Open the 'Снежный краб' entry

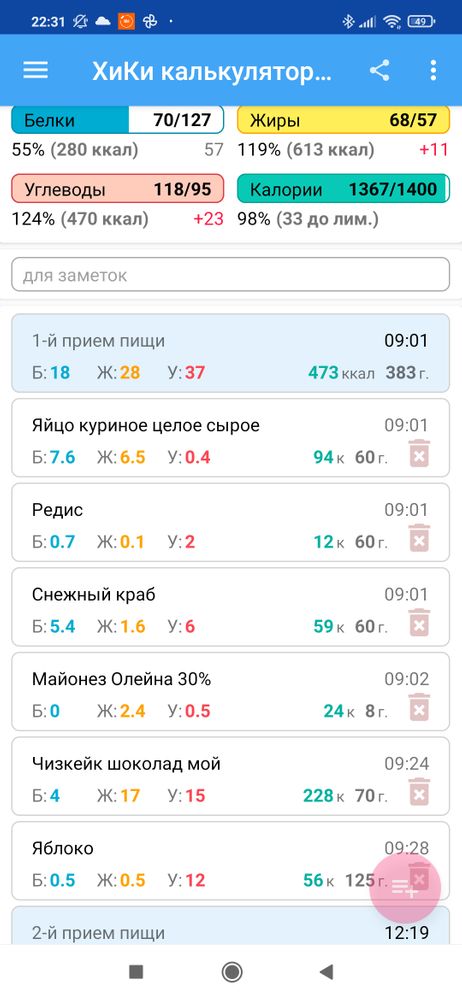pyautogui.click(x=230, y=607)
